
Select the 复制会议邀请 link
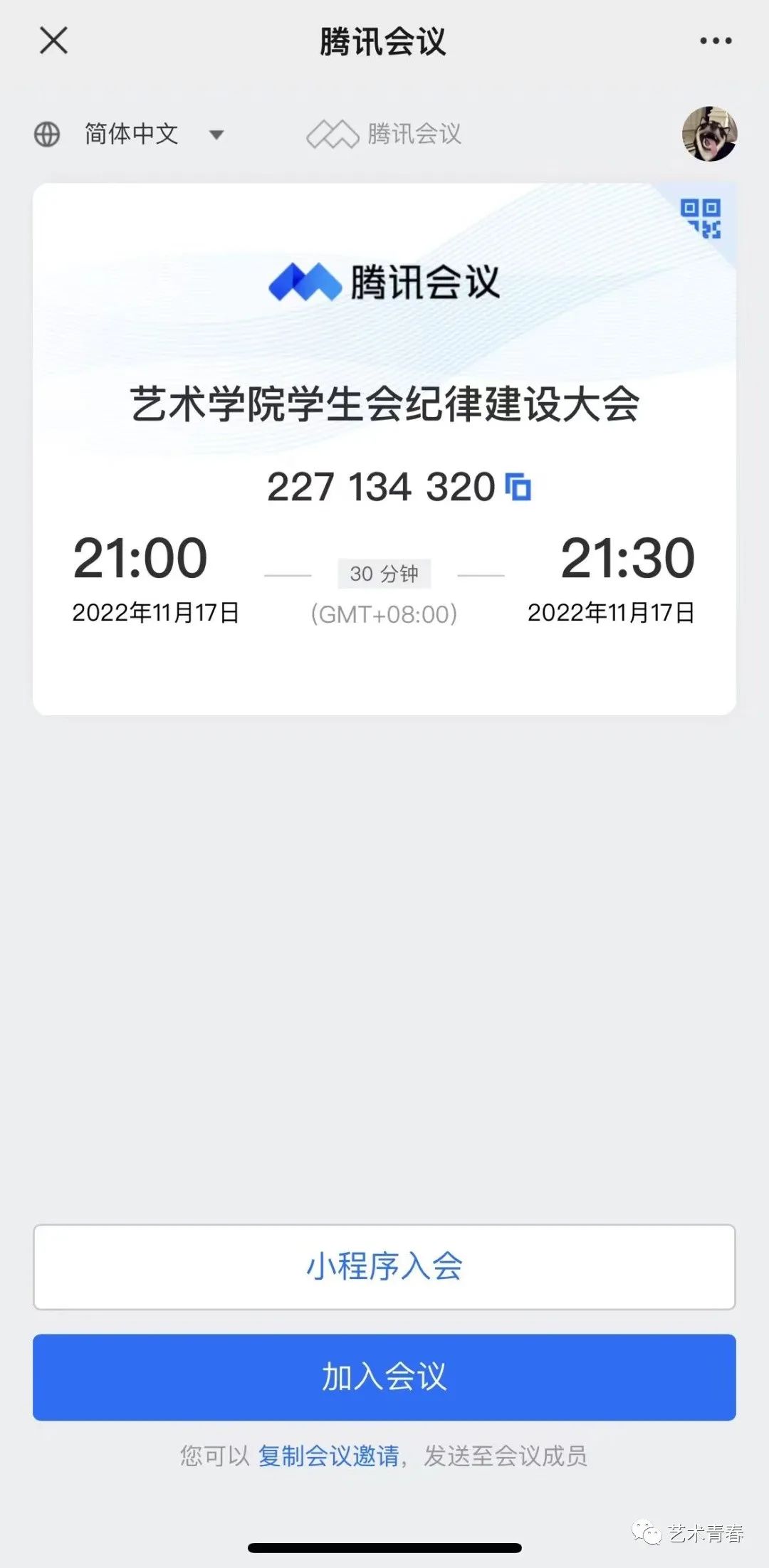tap(328, 1456)
